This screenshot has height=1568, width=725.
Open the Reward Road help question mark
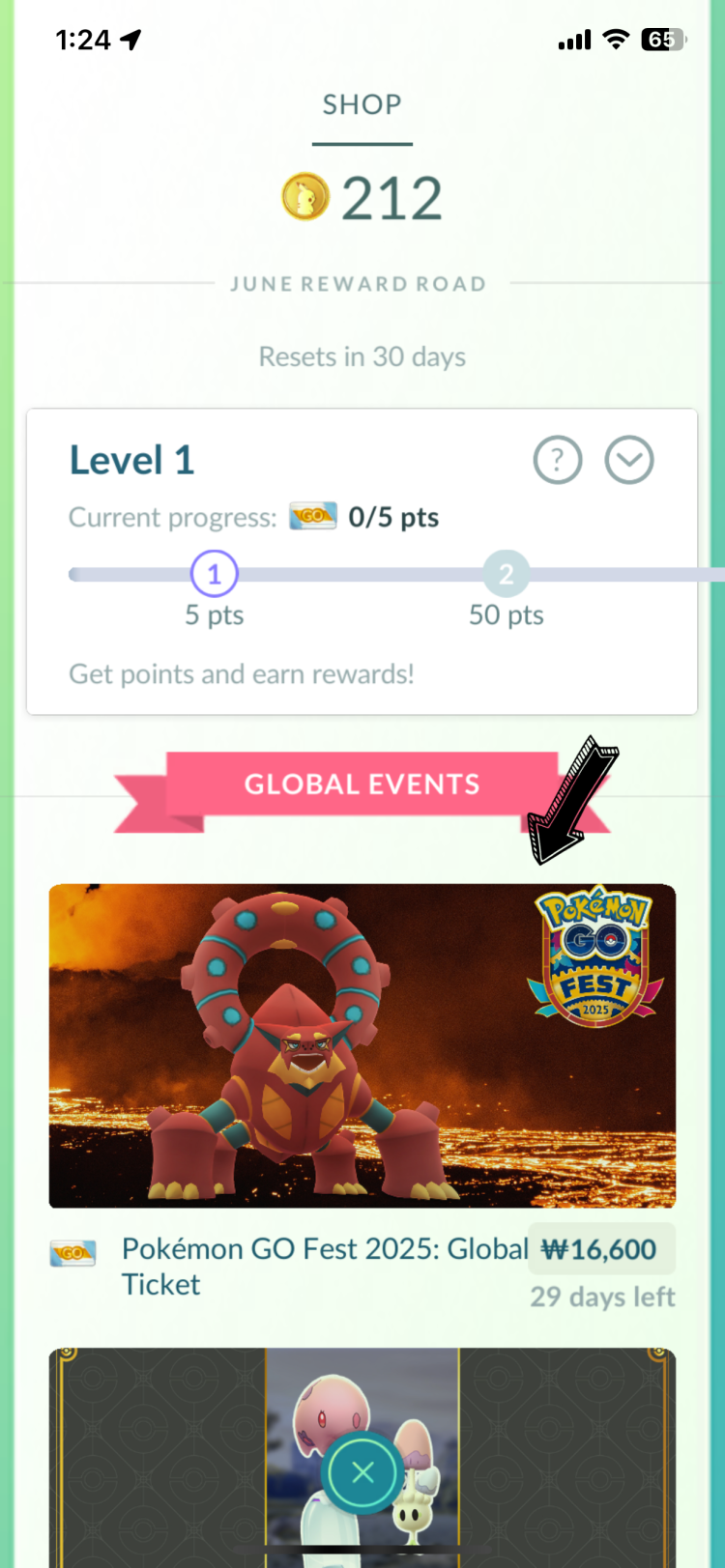(558, 460)
